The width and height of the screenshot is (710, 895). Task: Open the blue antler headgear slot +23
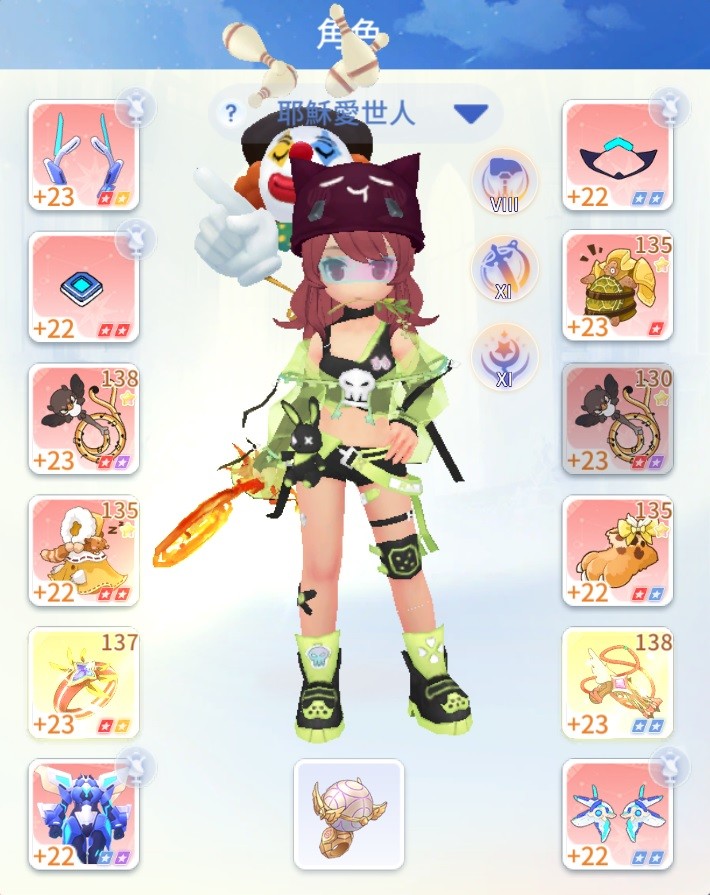(x=83, y=155)
